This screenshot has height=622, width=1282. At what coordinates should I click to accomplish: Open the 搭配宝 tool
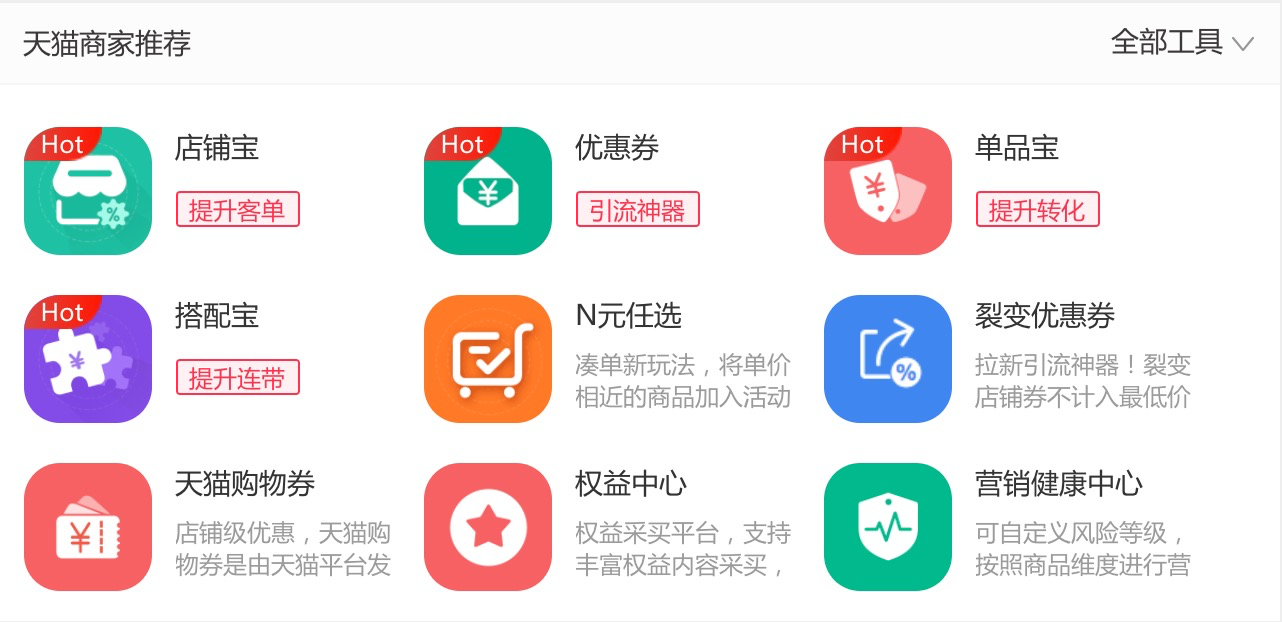88,359
